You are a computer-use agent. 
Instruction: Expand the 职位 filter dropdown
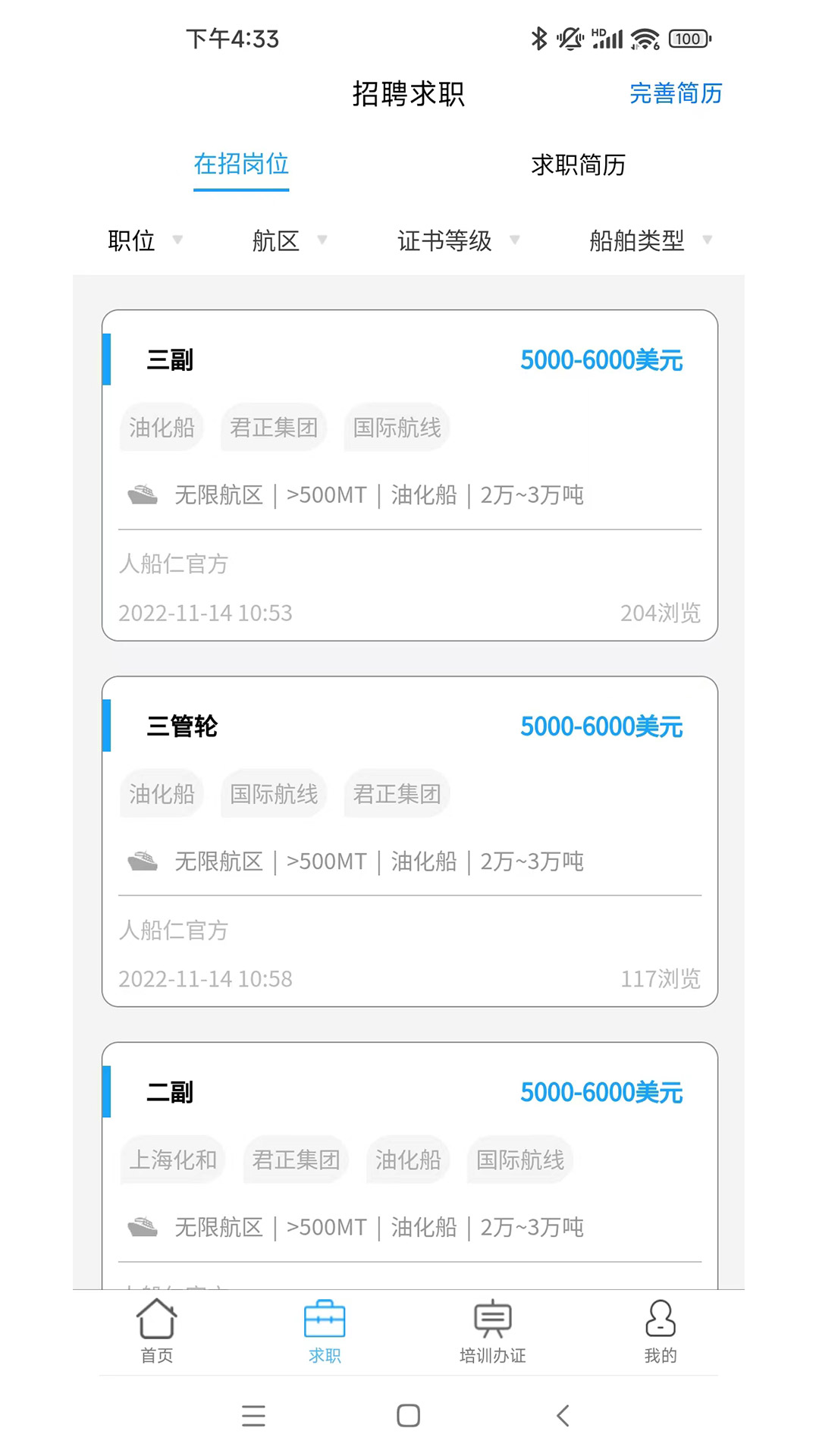145,240
